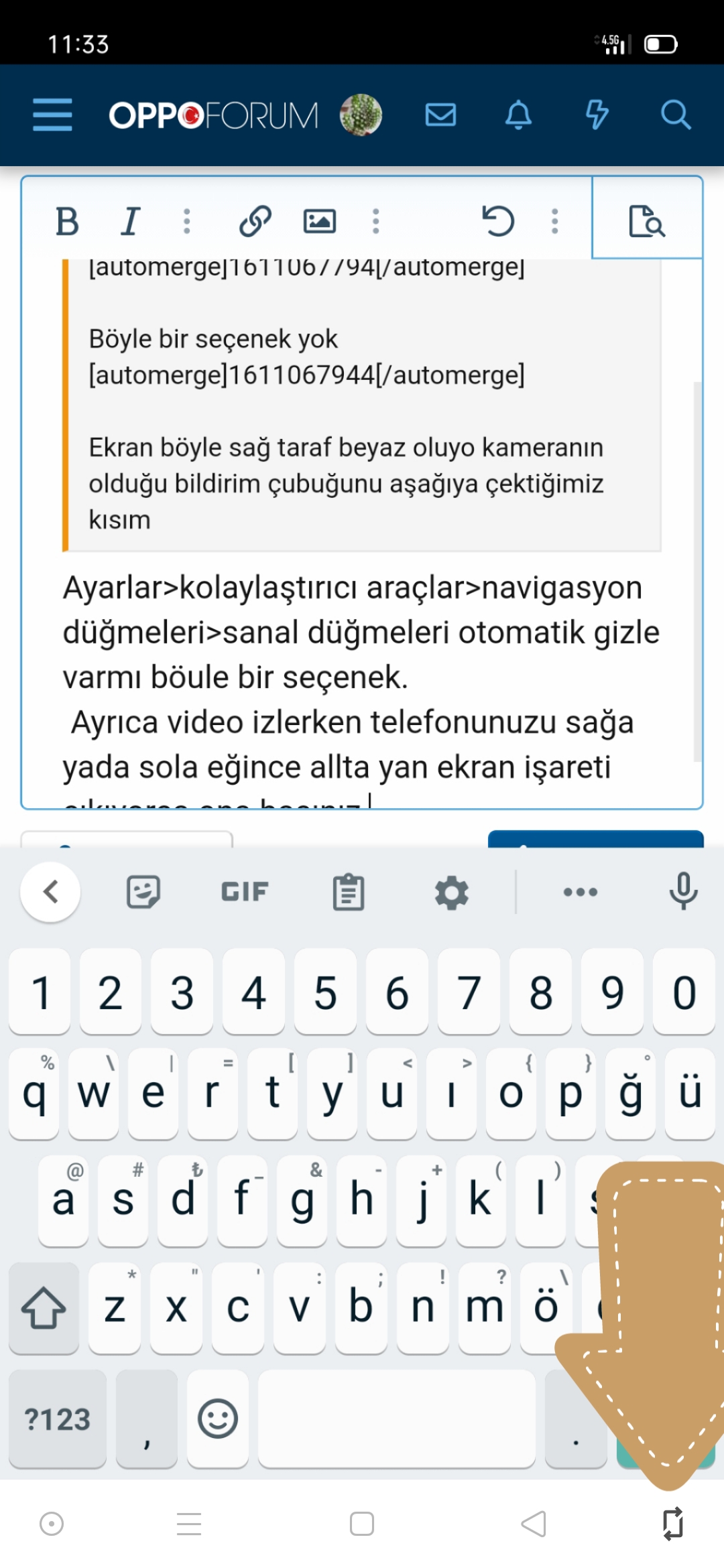
Task: Open the GIF keyboard
Action: tap(245, 892)
